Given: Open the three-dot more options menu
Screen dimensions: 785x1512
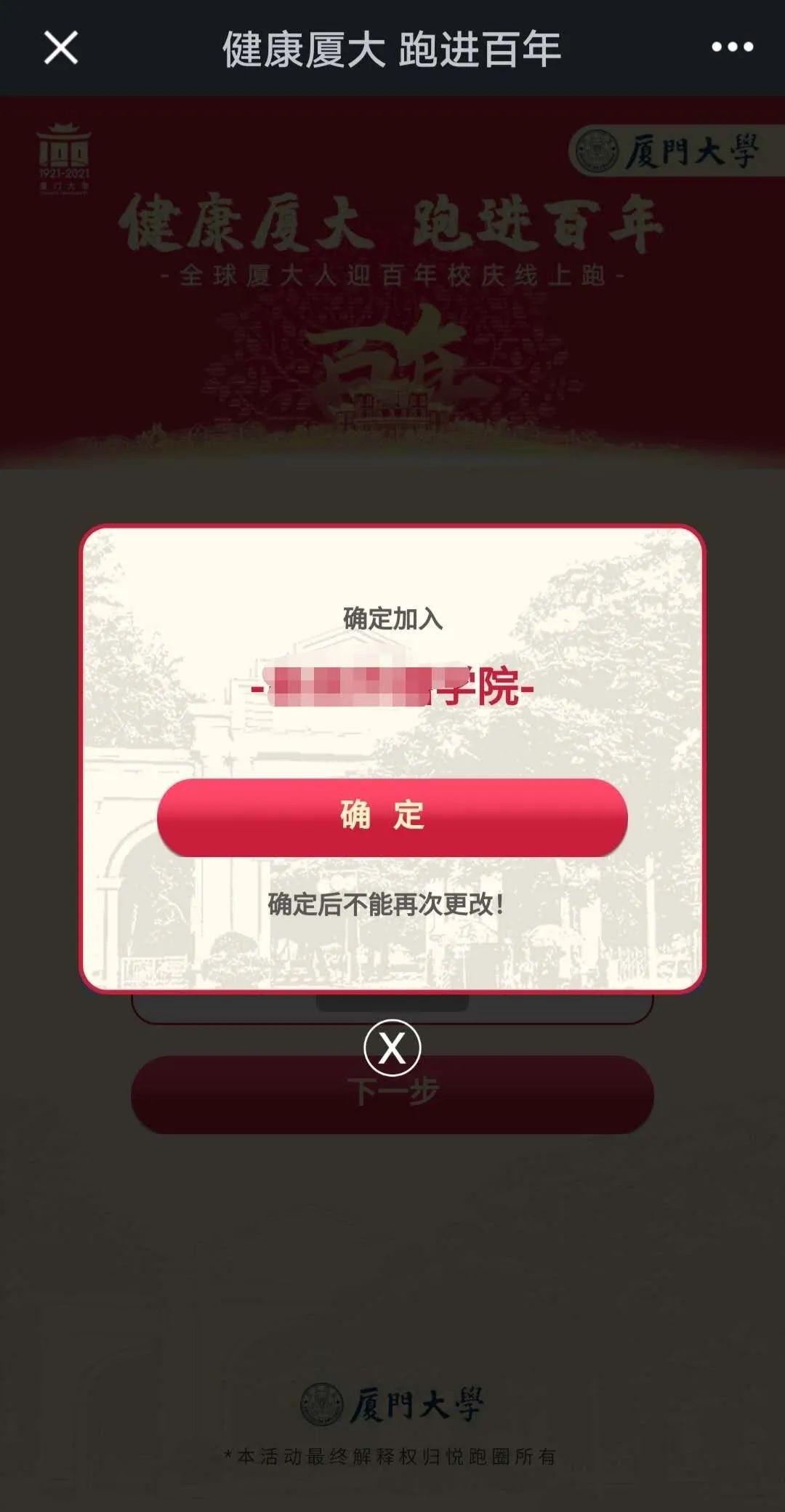Looking at the screenshot, I should coord(732,47).
